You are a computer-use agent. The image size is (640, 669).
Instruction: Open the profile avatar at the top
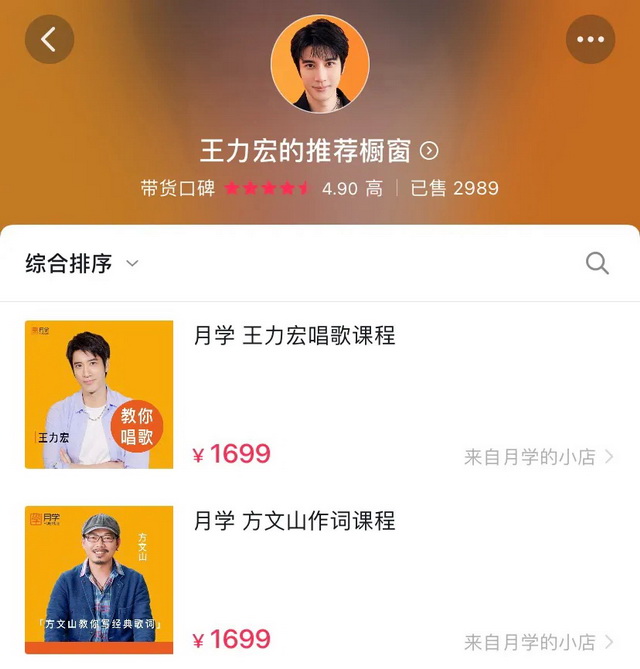coord(320,64)
